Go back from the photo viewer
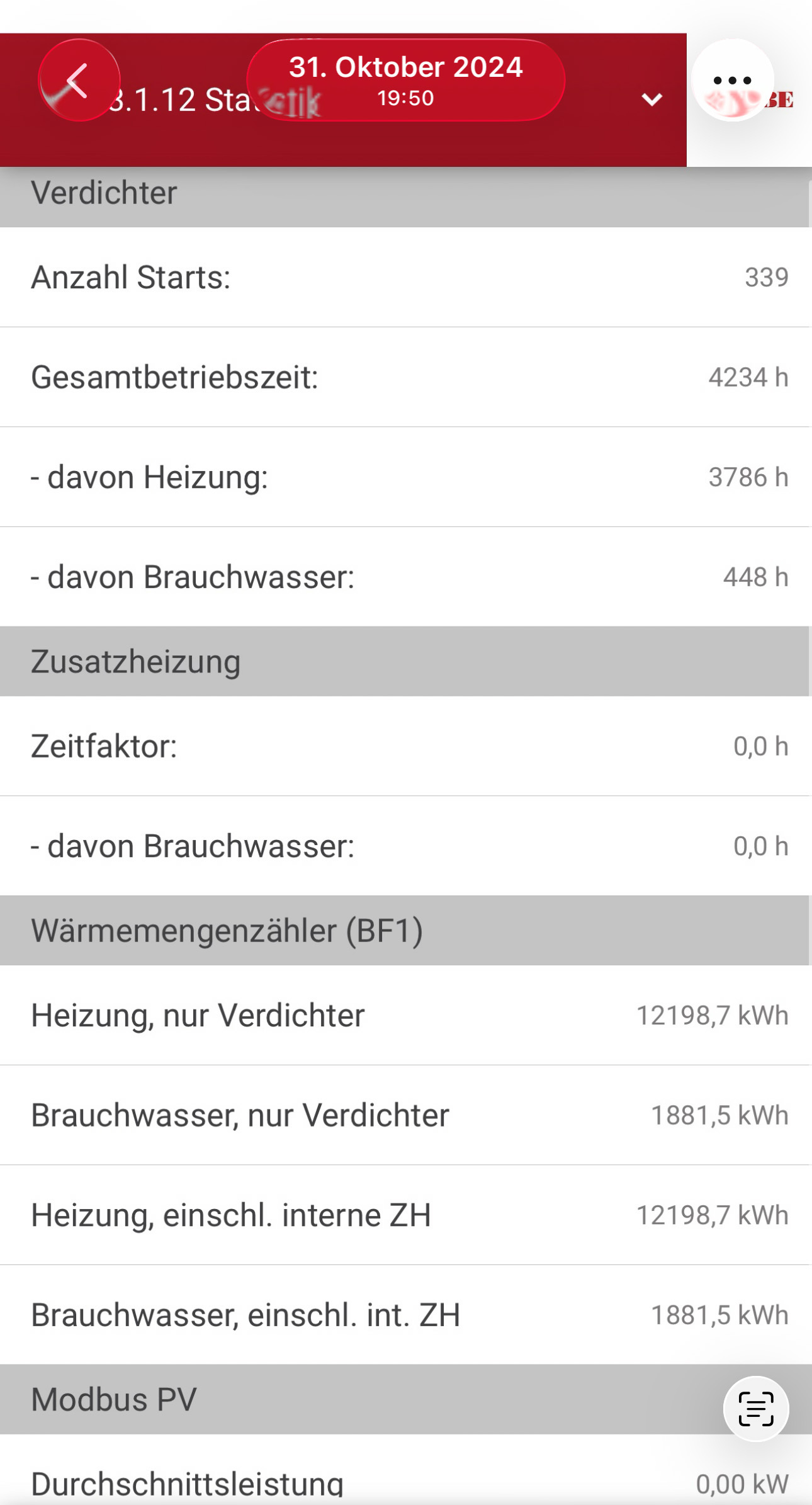812x1505 pixels. [79, 80]
